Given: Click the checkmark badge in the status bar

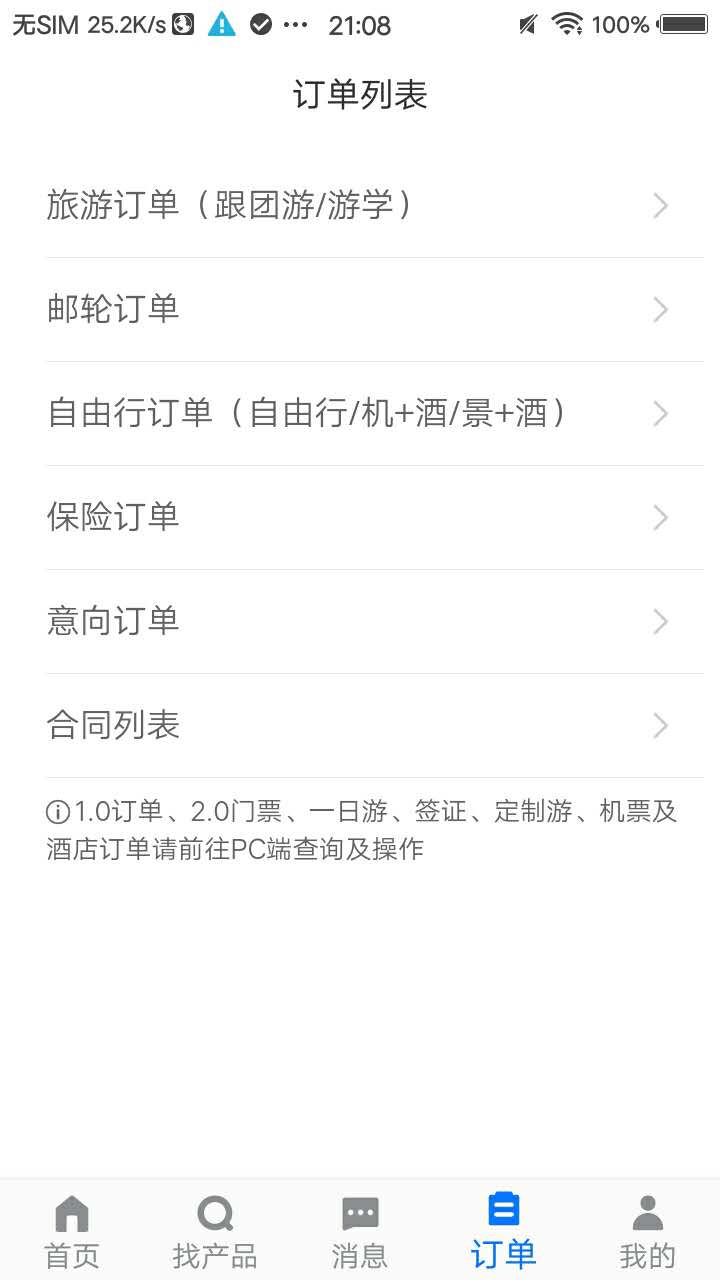Looking at the screenshot, I should click(262, 24).
